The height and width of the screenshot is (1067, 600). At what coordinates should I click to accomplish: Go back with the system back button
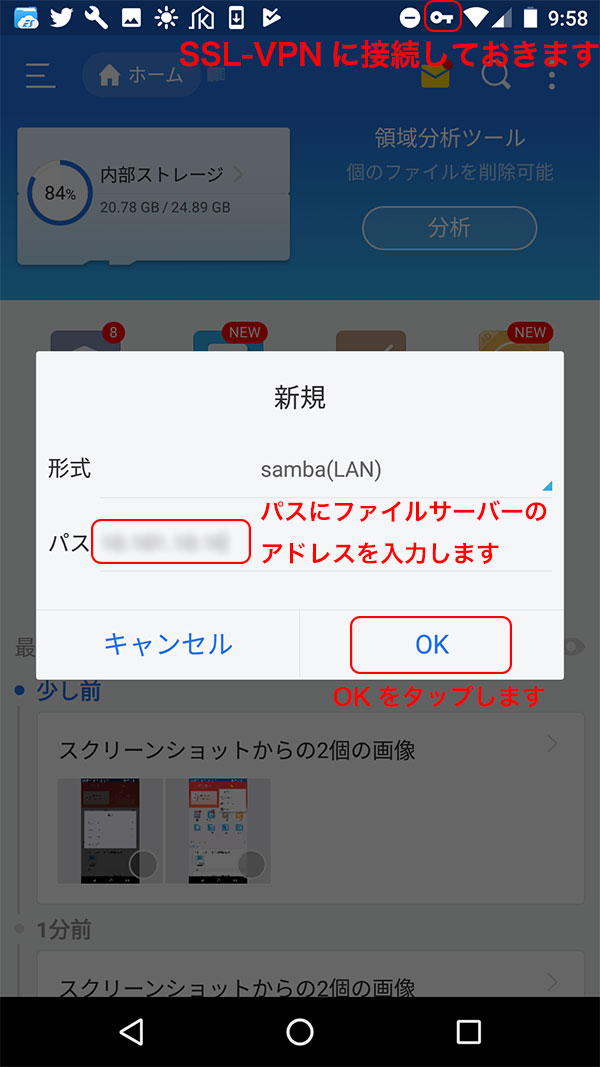131,1032
